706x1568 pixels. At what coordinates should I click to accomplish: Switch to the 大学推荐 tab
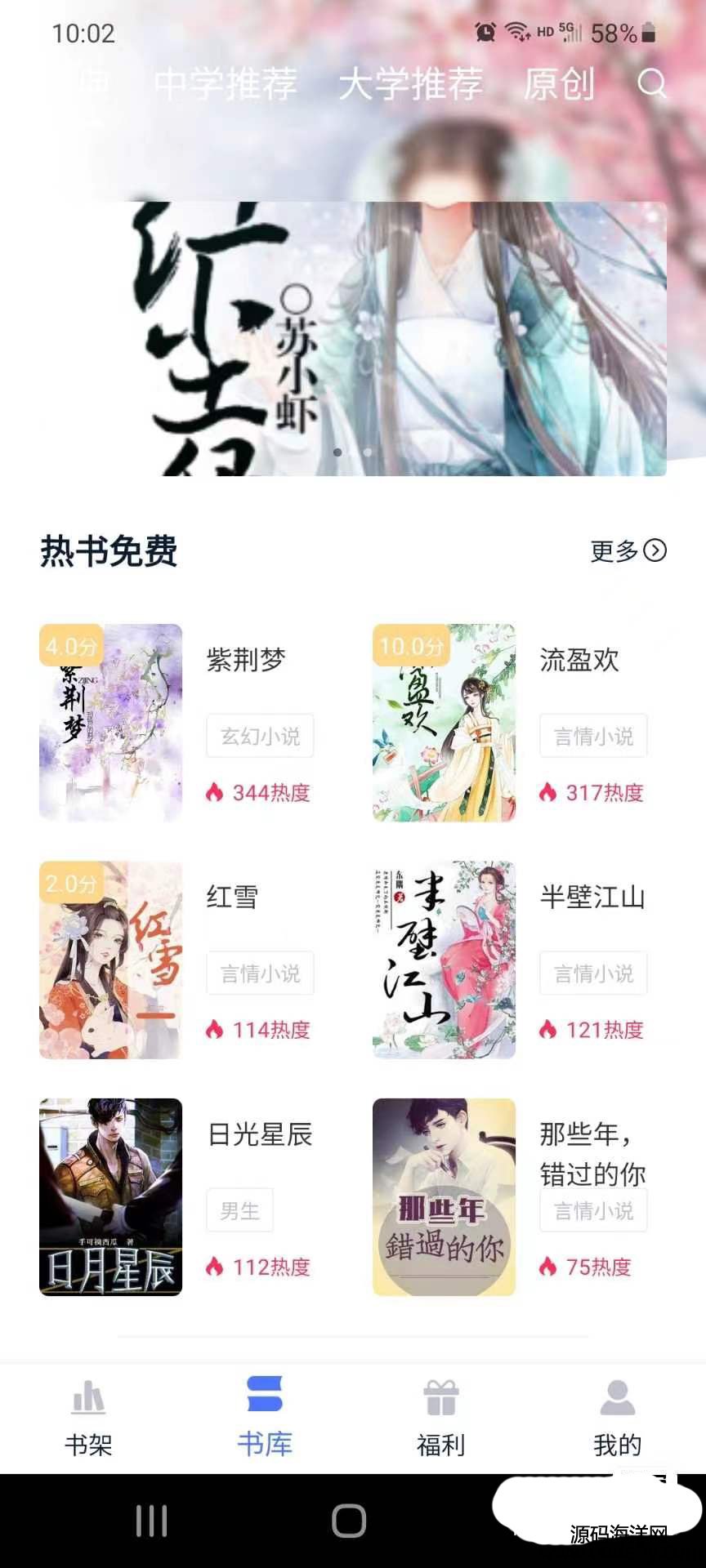point(410,84)
